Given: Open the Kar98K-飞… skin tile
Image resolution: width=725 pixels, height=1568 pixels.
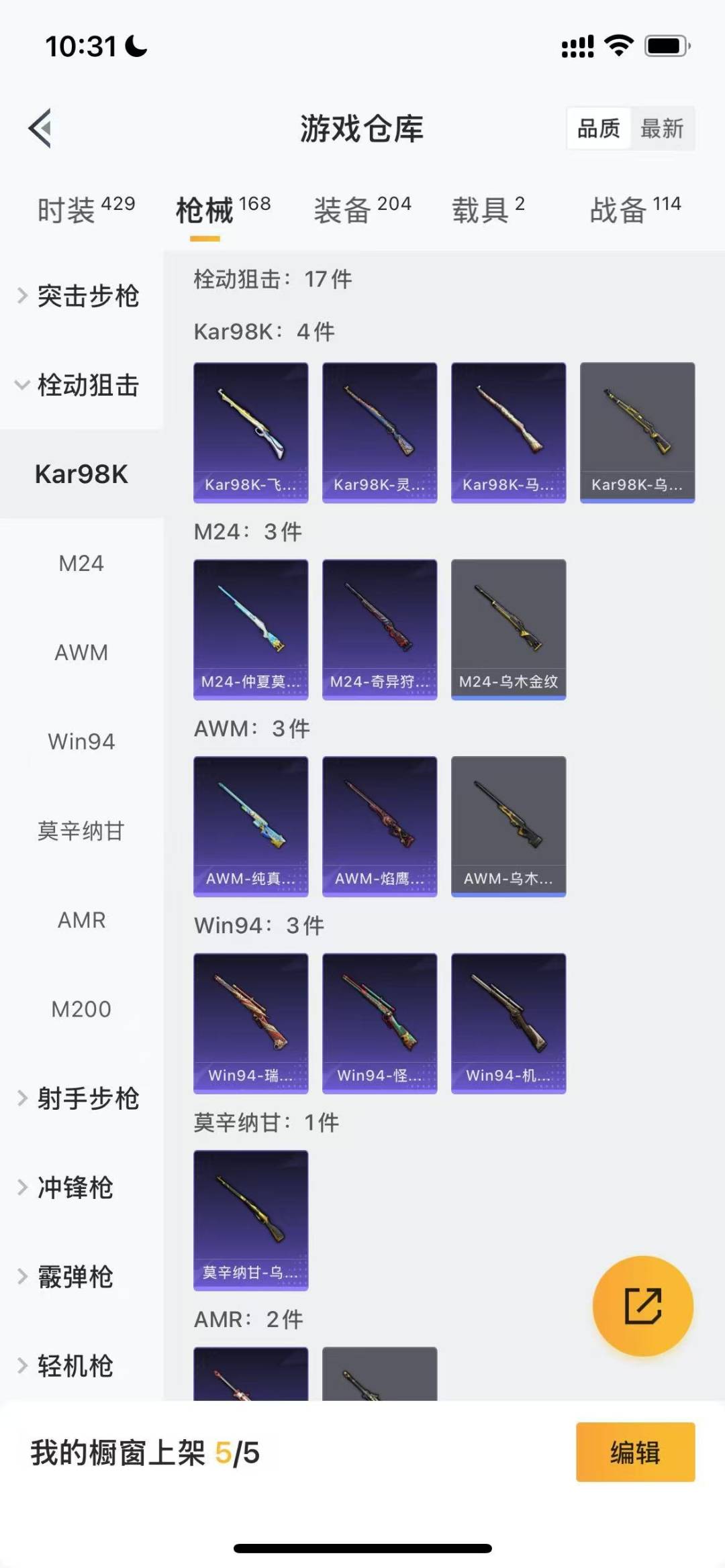Looking at the screenshot, I should point(251,433).
